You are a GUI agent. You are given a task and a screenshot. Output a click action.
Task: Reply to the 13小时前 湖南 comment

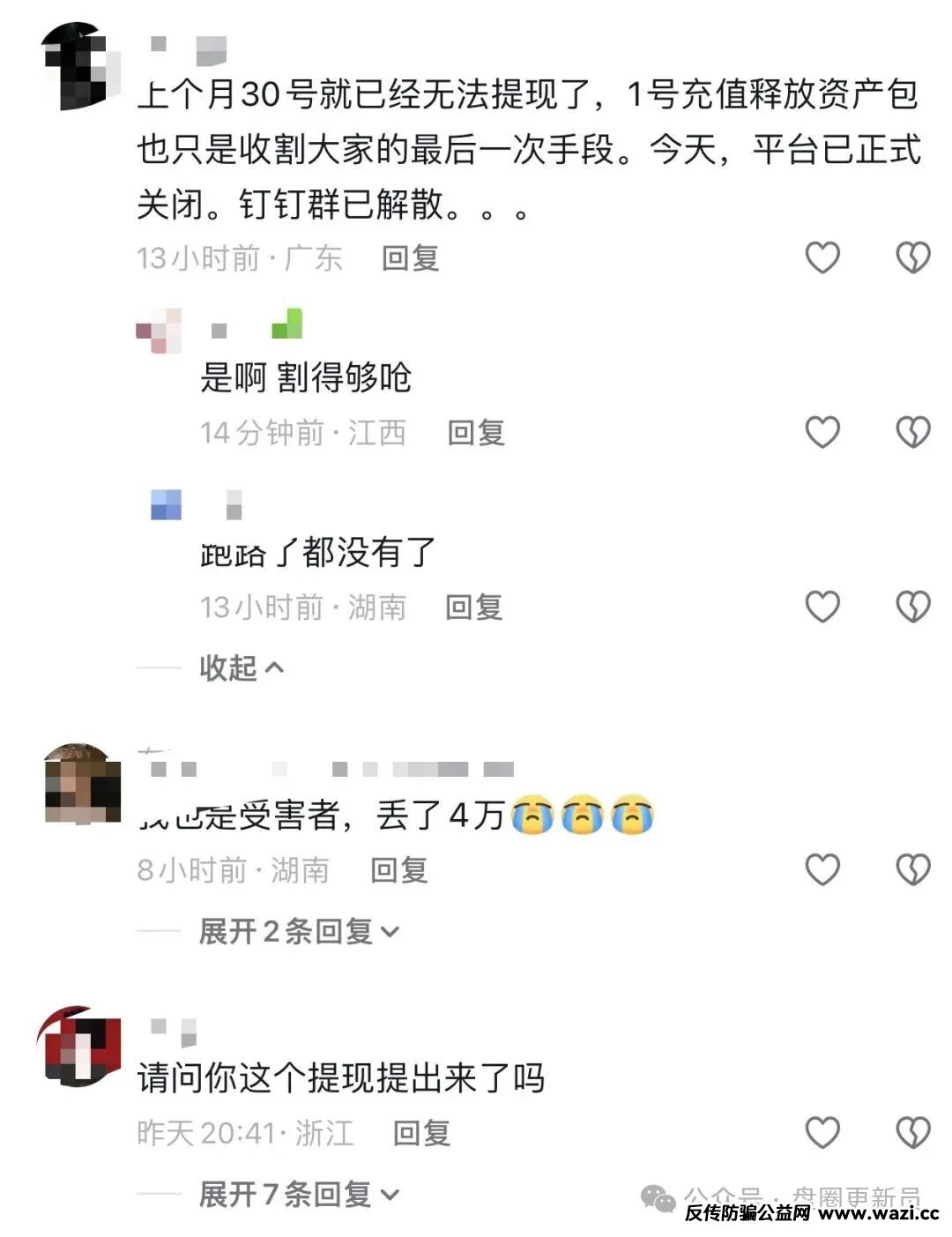pyautogui.click(x=474, y=607)
